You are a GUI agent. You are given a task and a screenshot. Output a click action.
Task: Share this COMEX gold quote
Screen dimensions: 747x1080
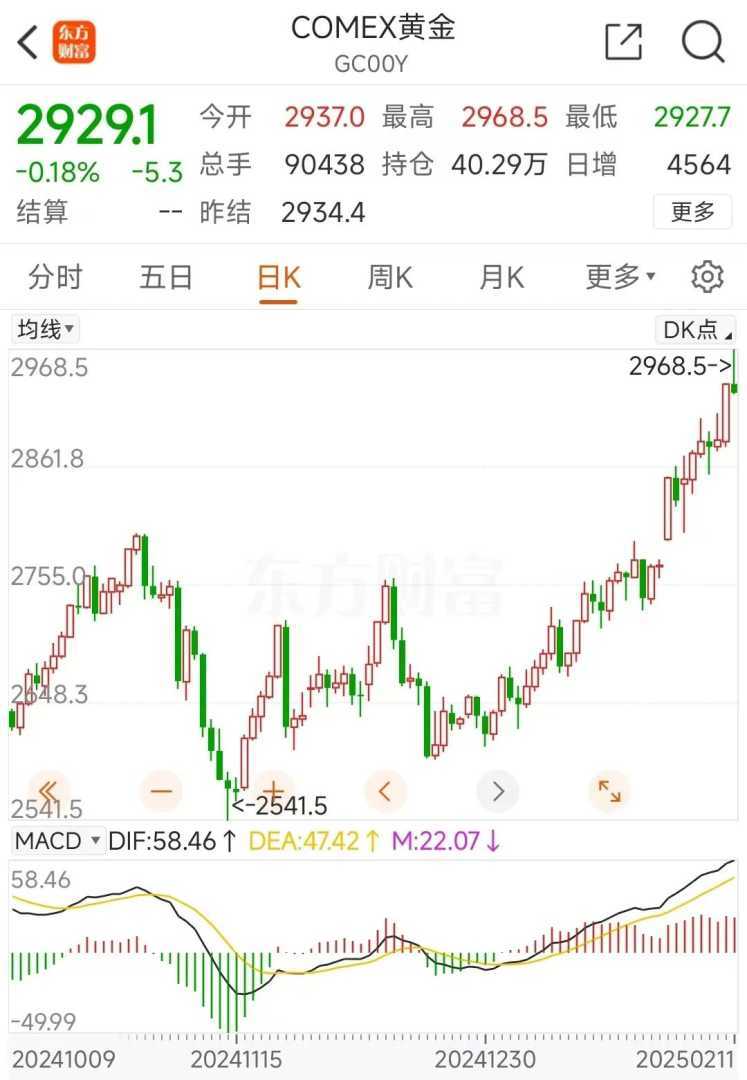(x=623, y=42)
